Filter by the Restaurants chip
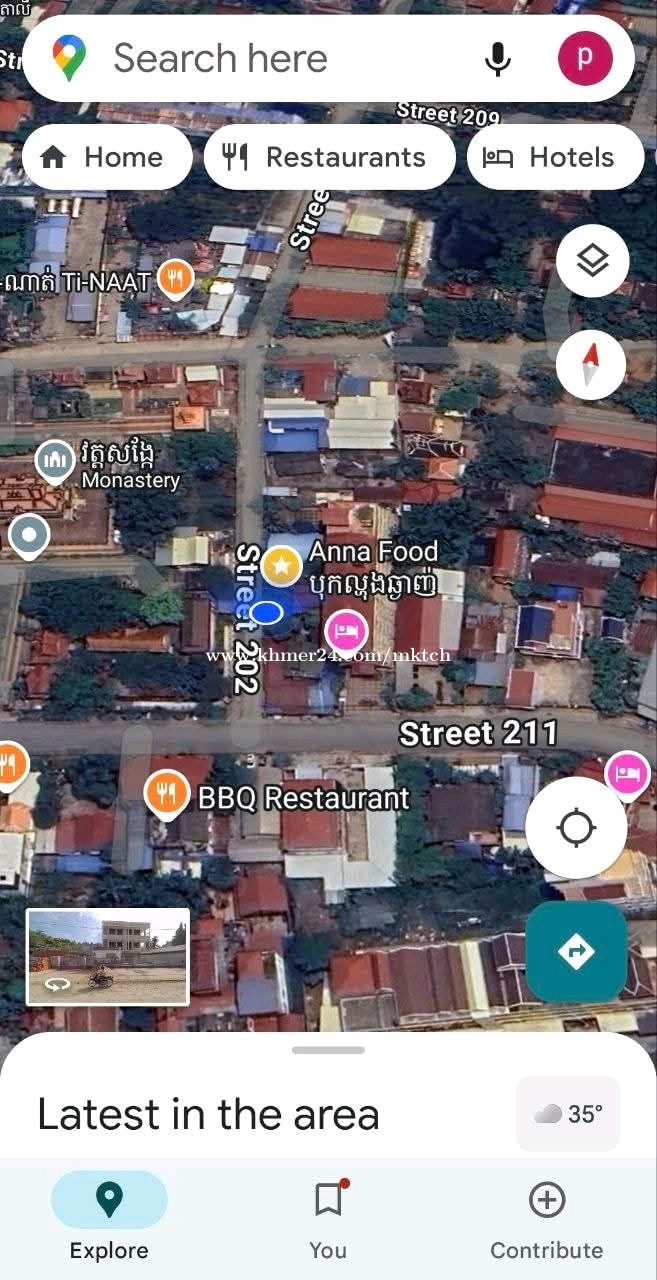The image size is (657, 1280). click(329, 157)
